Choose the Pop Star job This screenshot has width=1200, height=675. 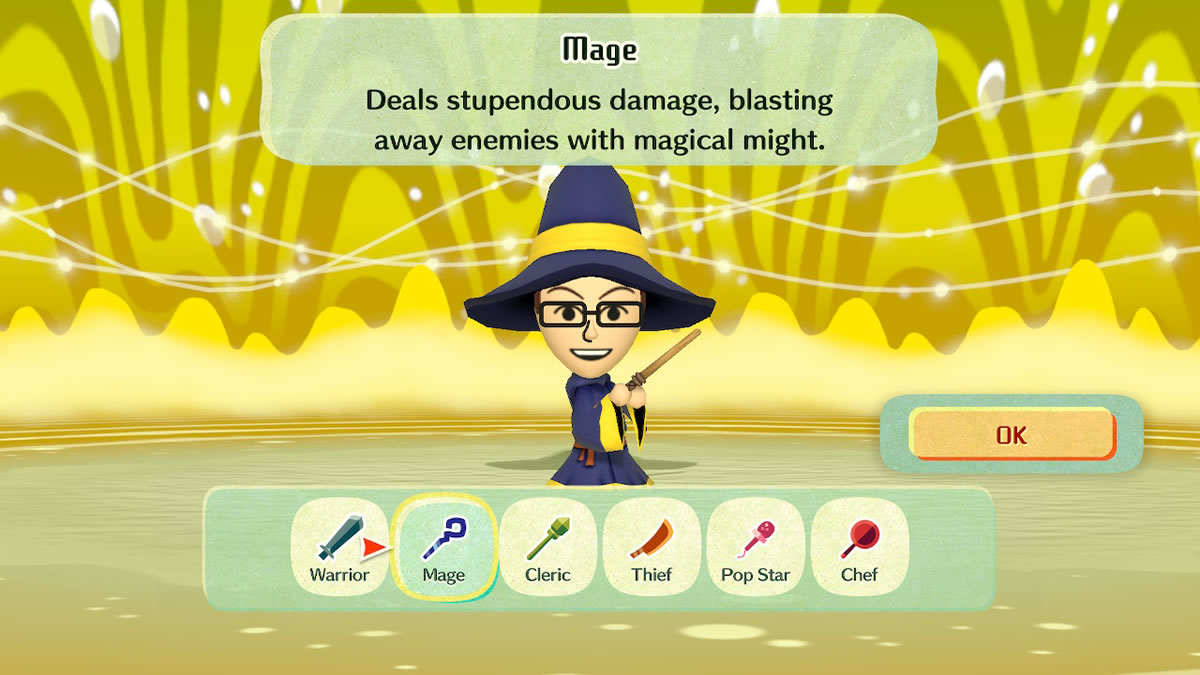(x=756, y=548)
